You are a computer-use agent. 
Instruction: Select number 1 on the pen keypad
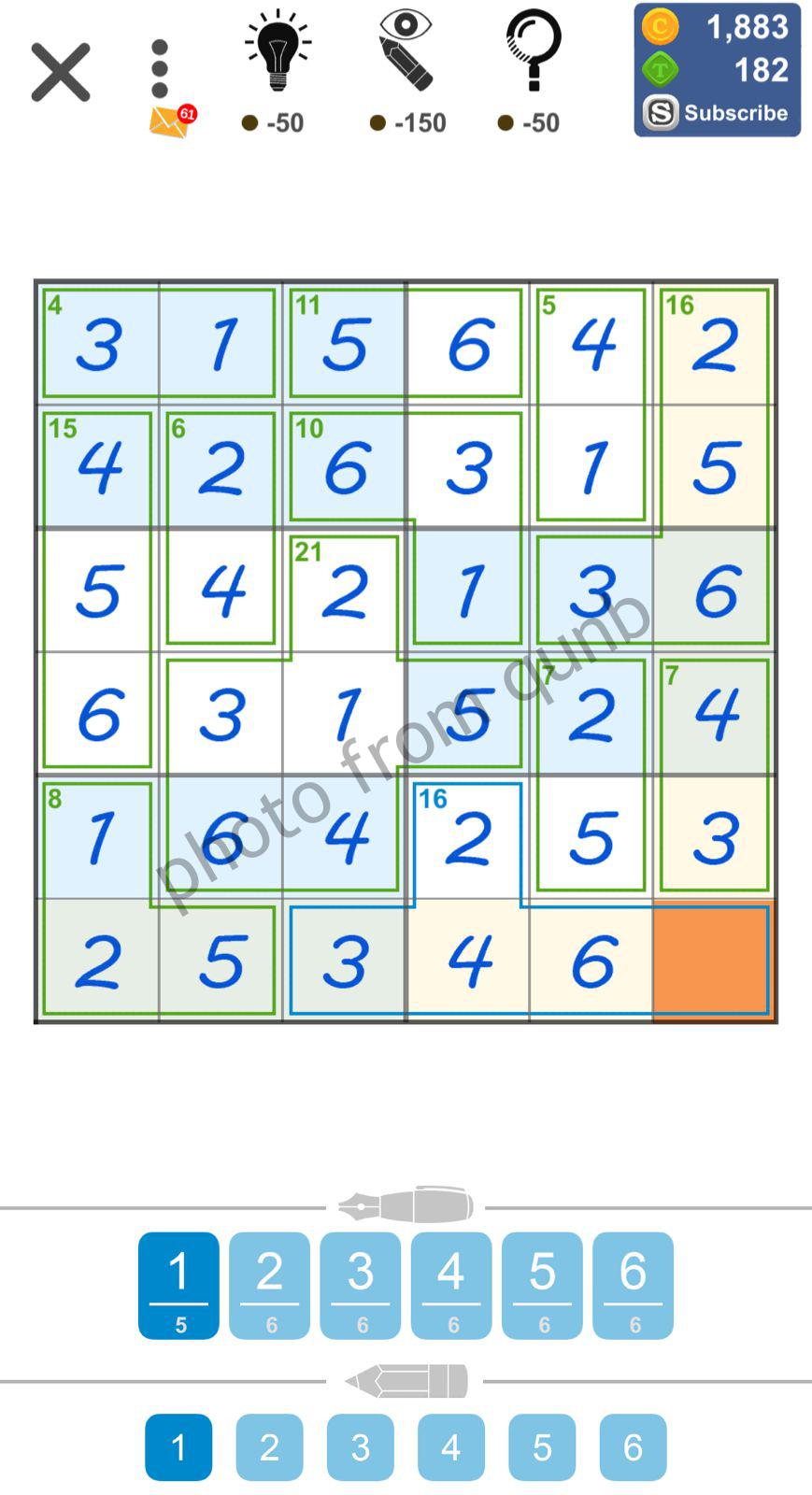pos(178,1284)
